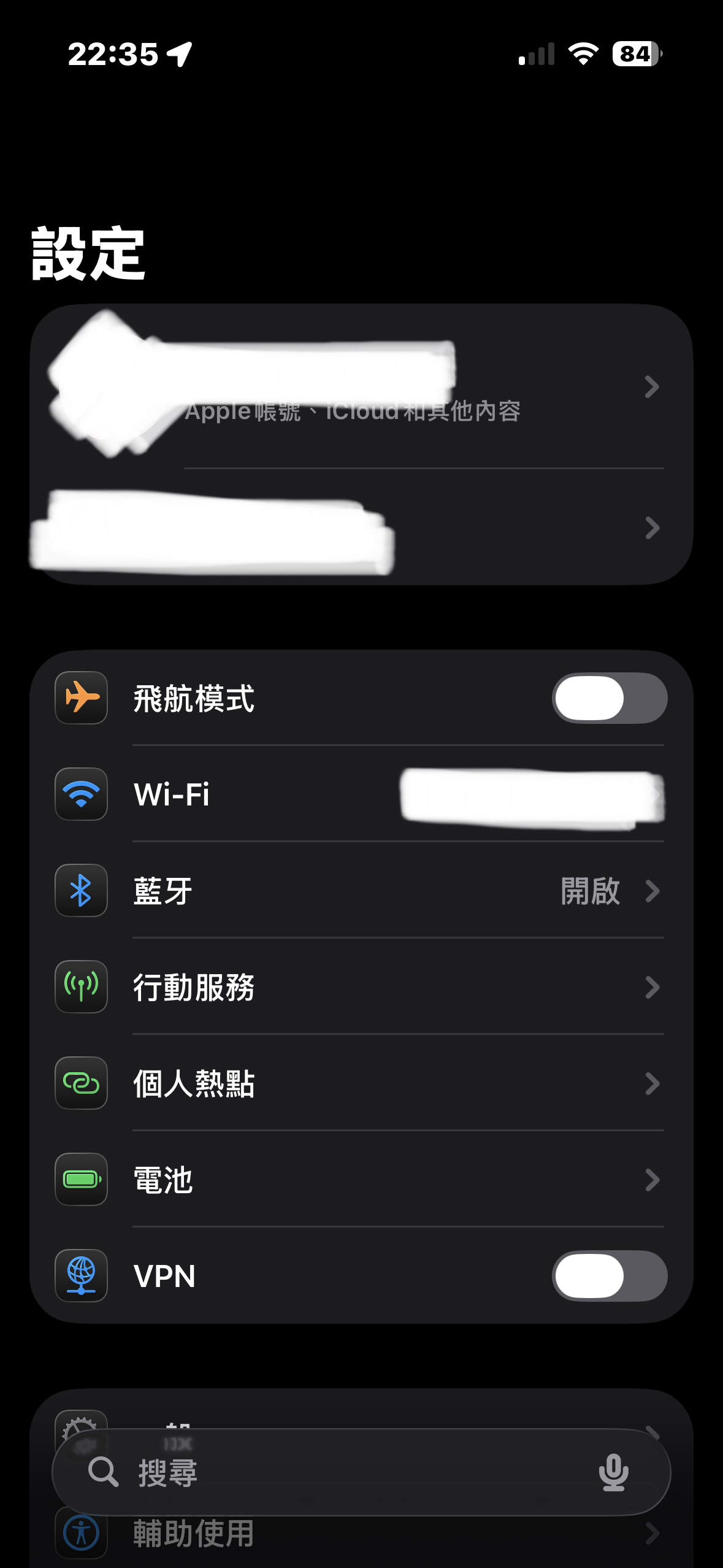Toggle the 飛航模式 switch

(609, 698)
